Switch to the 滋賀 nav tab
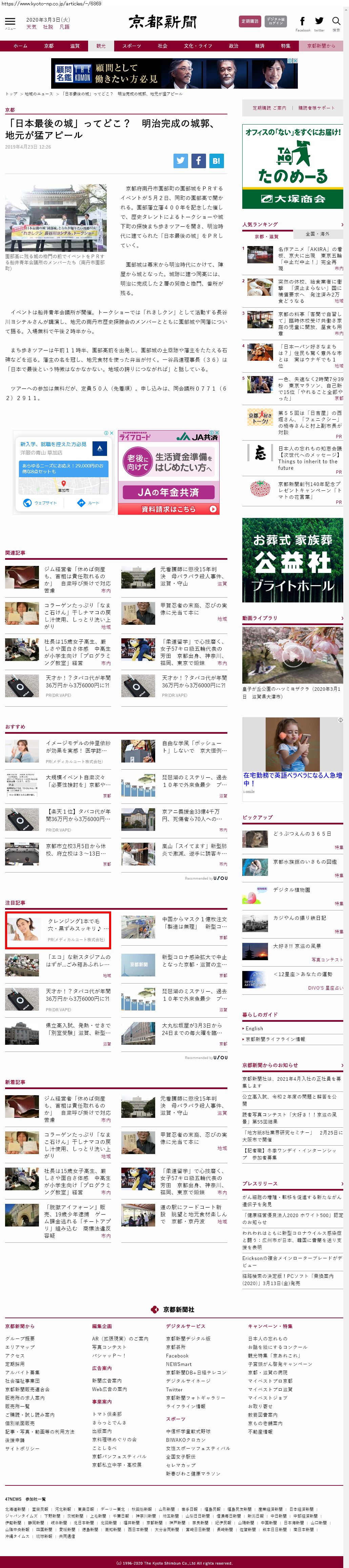The image size is (349, 1568). tap(75, 46)
